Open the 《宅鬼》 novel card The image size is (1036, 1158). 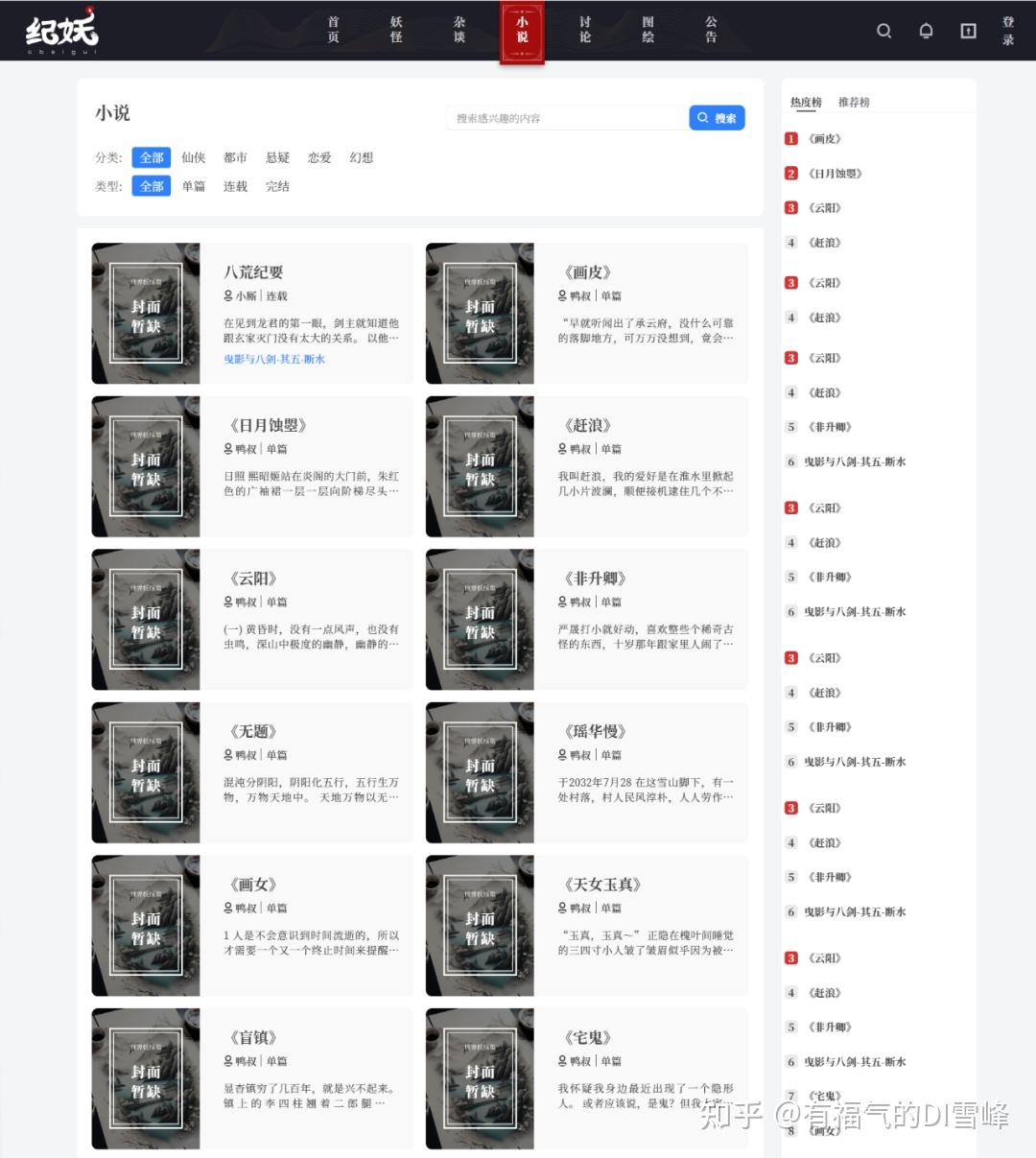click(587, 1078)
